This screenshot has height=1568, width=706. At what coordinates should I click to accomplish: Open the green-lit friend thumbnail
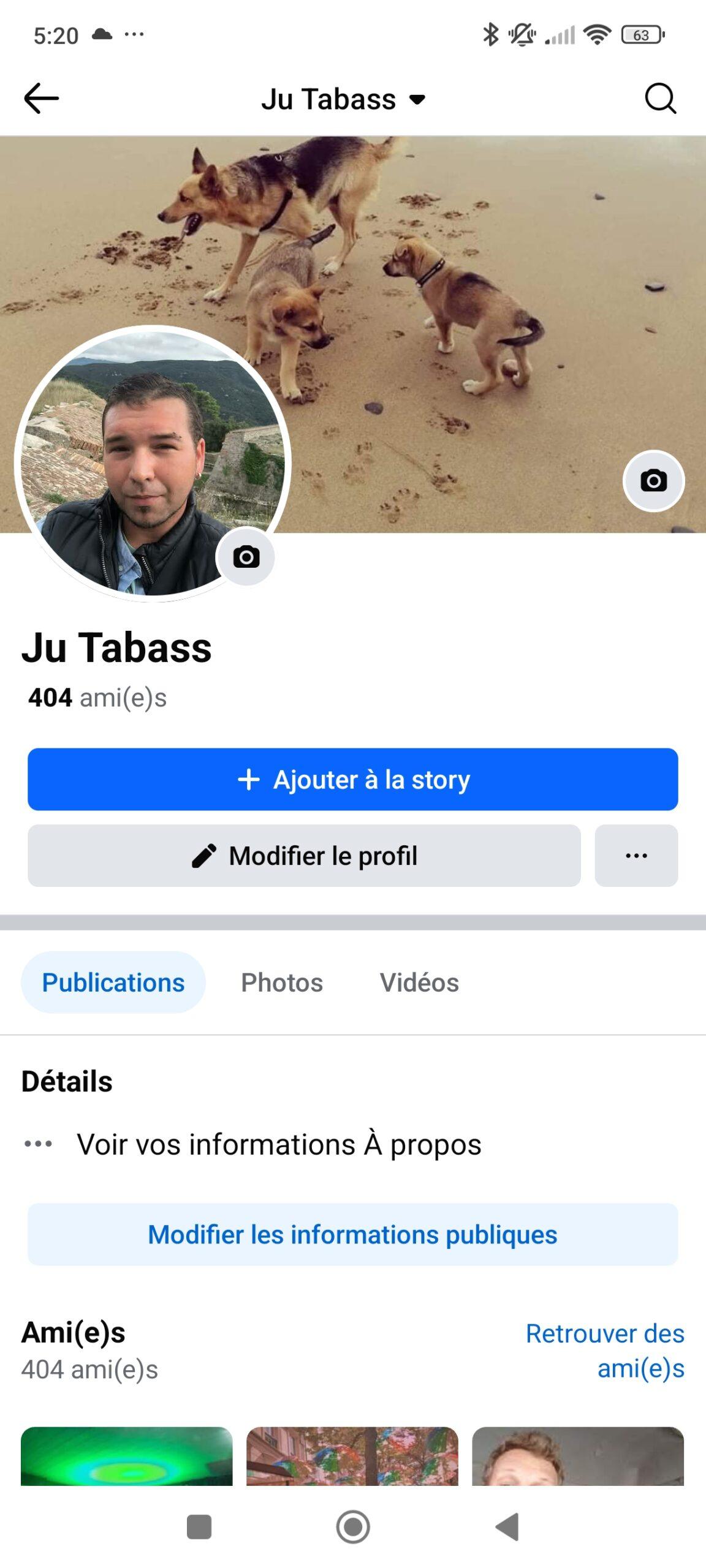127,1457
